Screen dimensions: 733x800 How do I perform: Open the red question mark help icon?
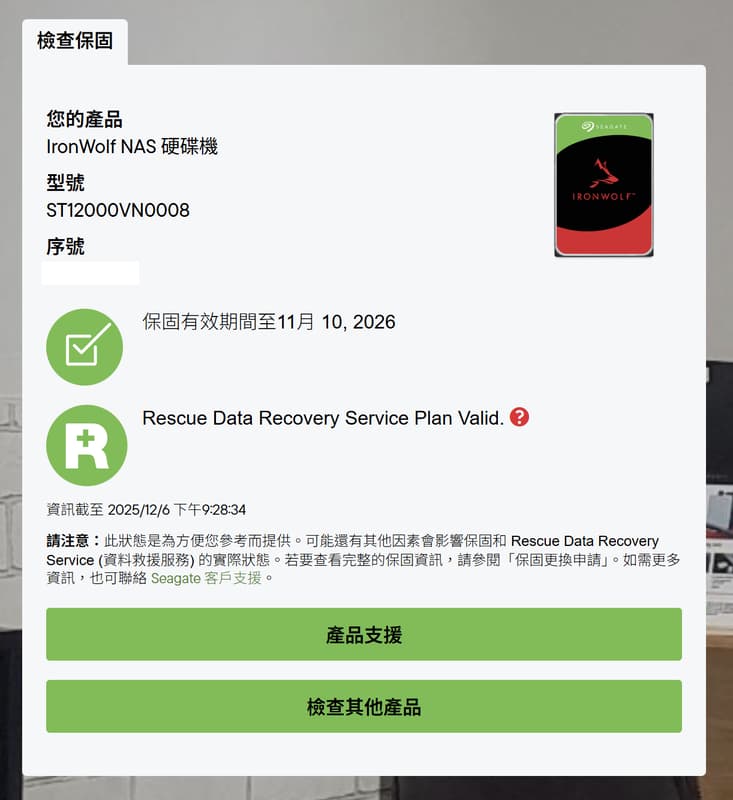point(519,417)
